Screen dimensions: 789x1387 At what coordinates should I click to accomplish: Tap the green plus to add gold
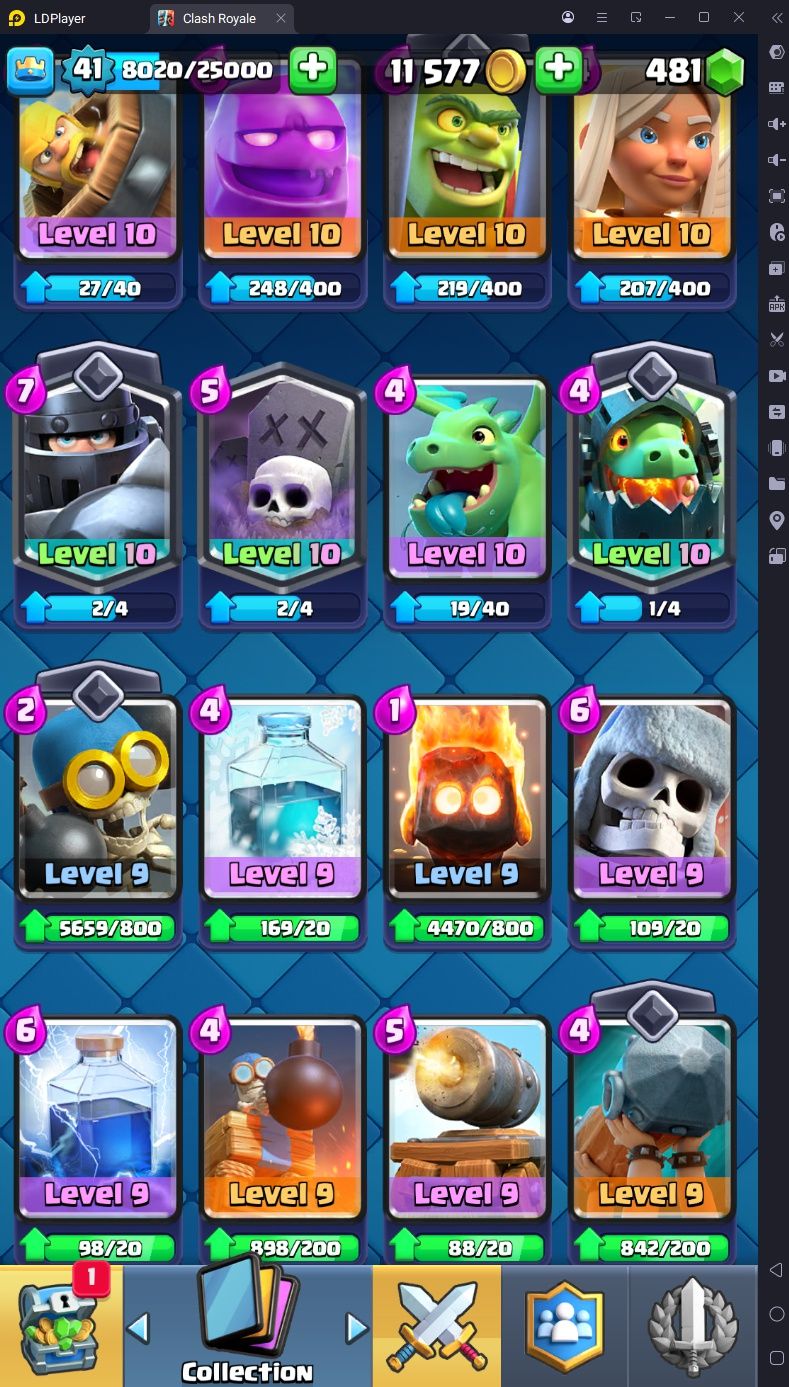559,70
